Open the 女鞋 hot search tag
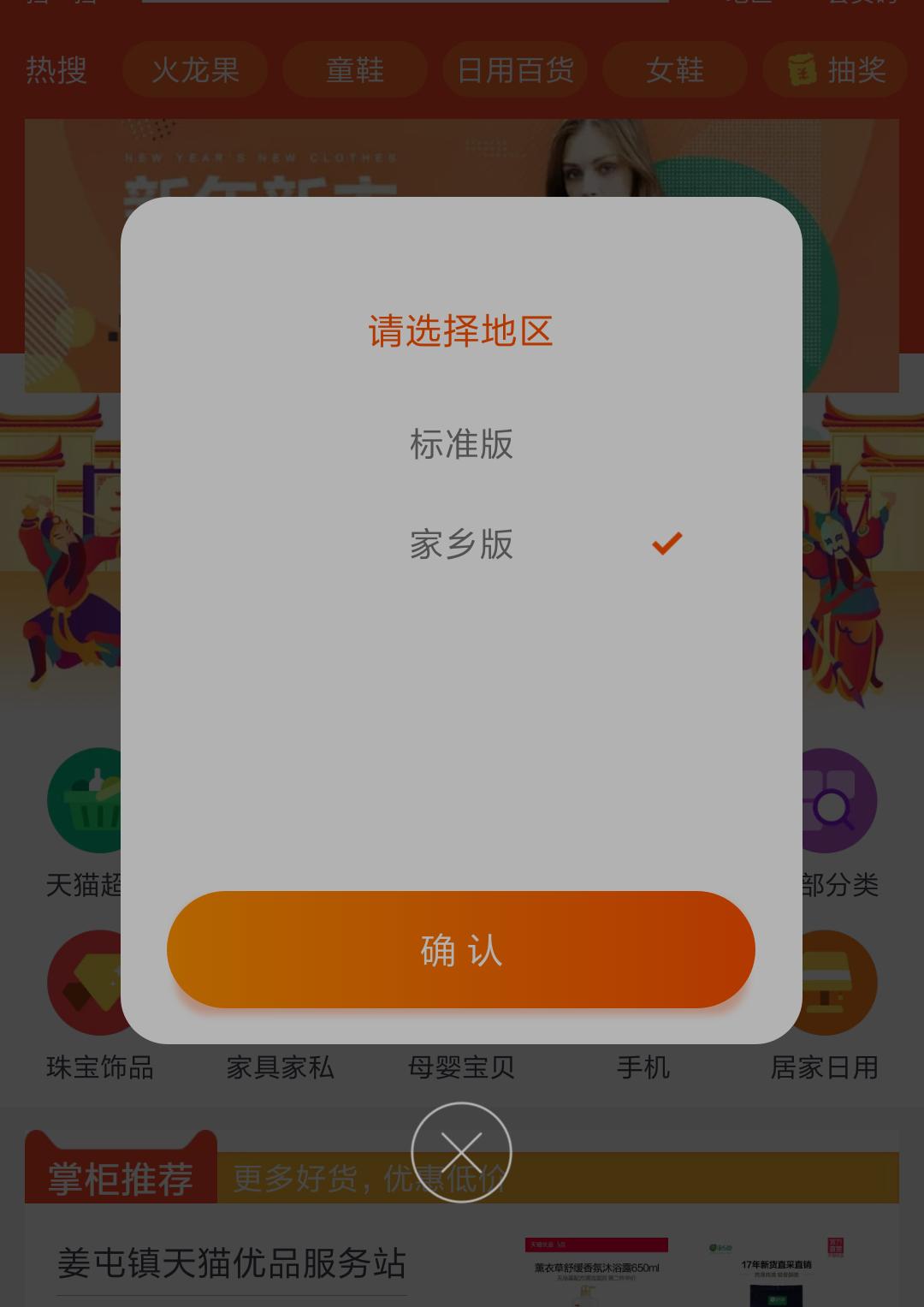924x1307 pixels. pos(674,69)
